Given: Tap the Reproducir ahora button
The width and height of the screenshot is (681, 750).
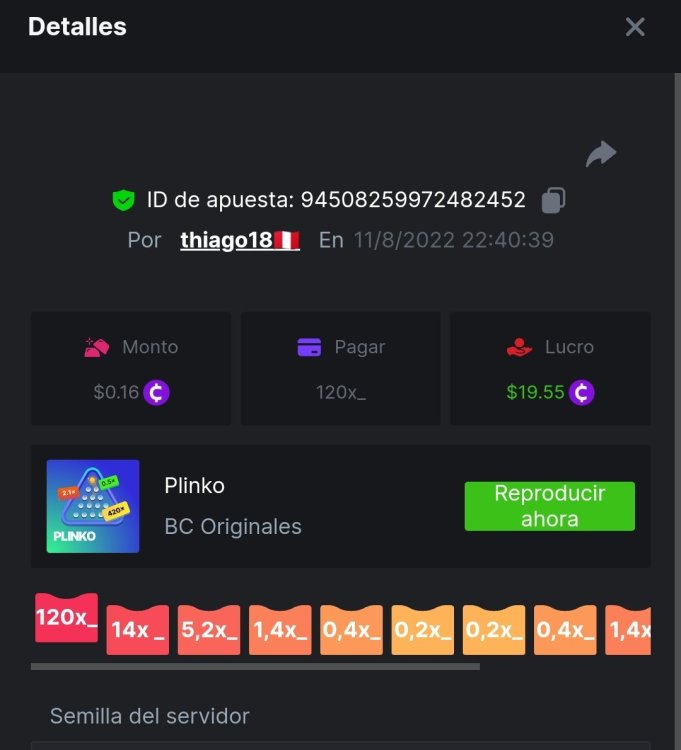Looking at the screenshot, I should [549, 506].
